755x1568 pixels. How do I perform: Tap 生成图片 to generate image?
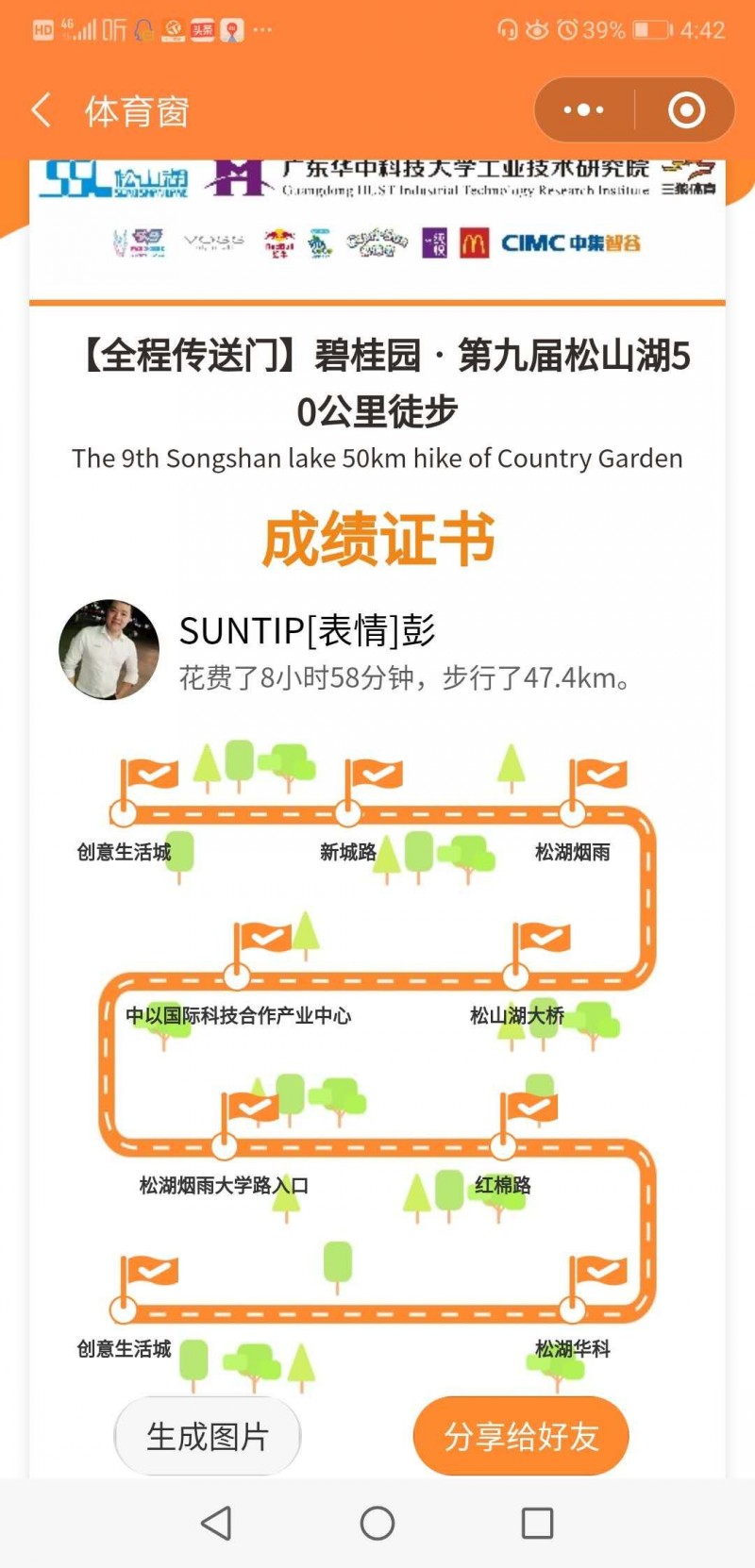click(208, 1436)
